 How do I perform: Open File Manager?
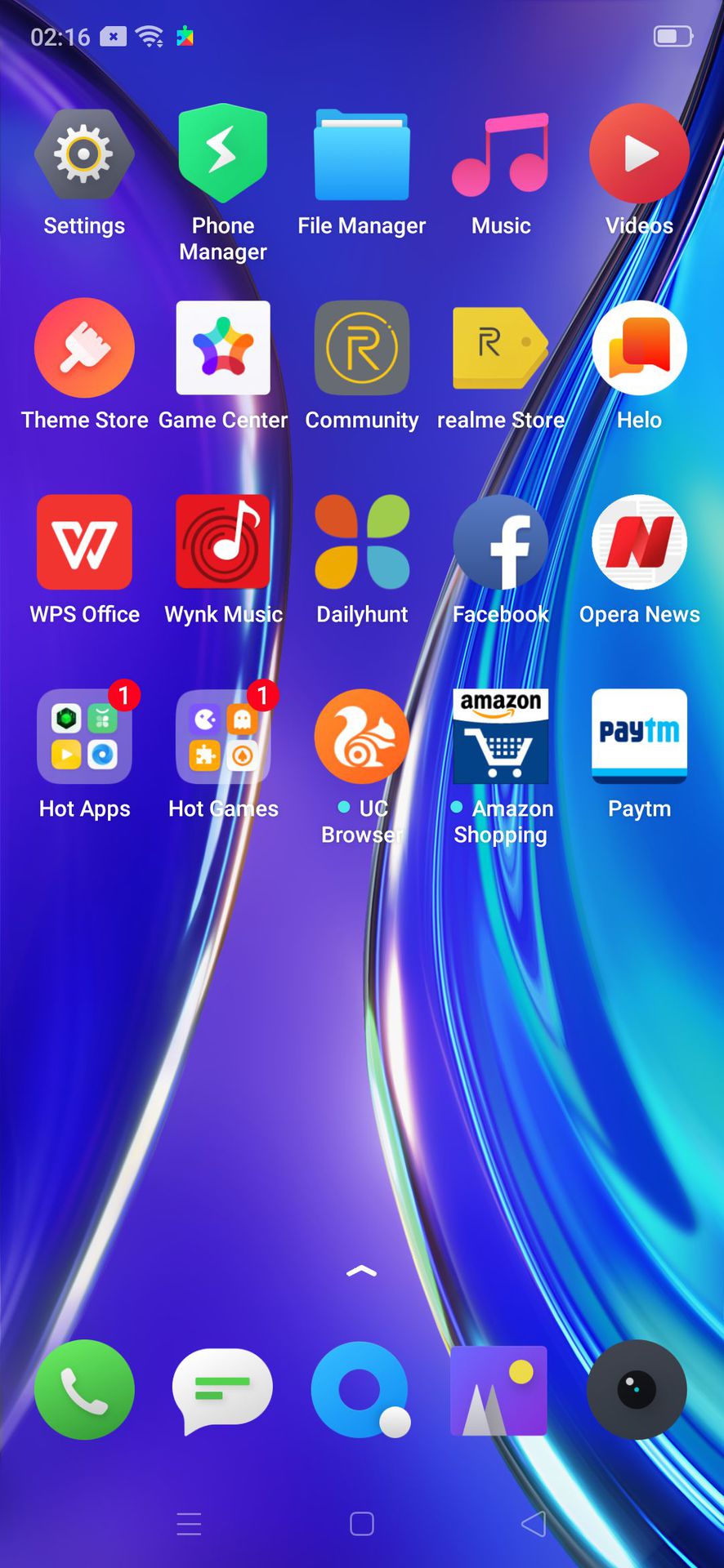pyautogui.click(x=362, y=154)
